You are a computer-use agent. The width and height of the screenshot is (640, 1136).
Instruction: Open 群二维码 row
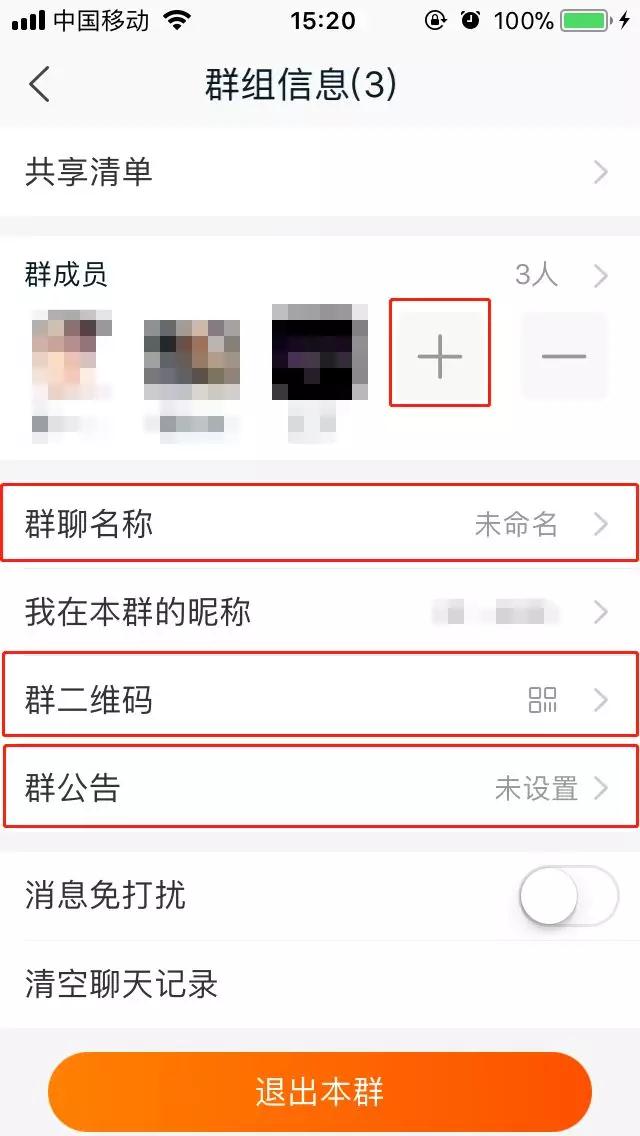[320, 700]
